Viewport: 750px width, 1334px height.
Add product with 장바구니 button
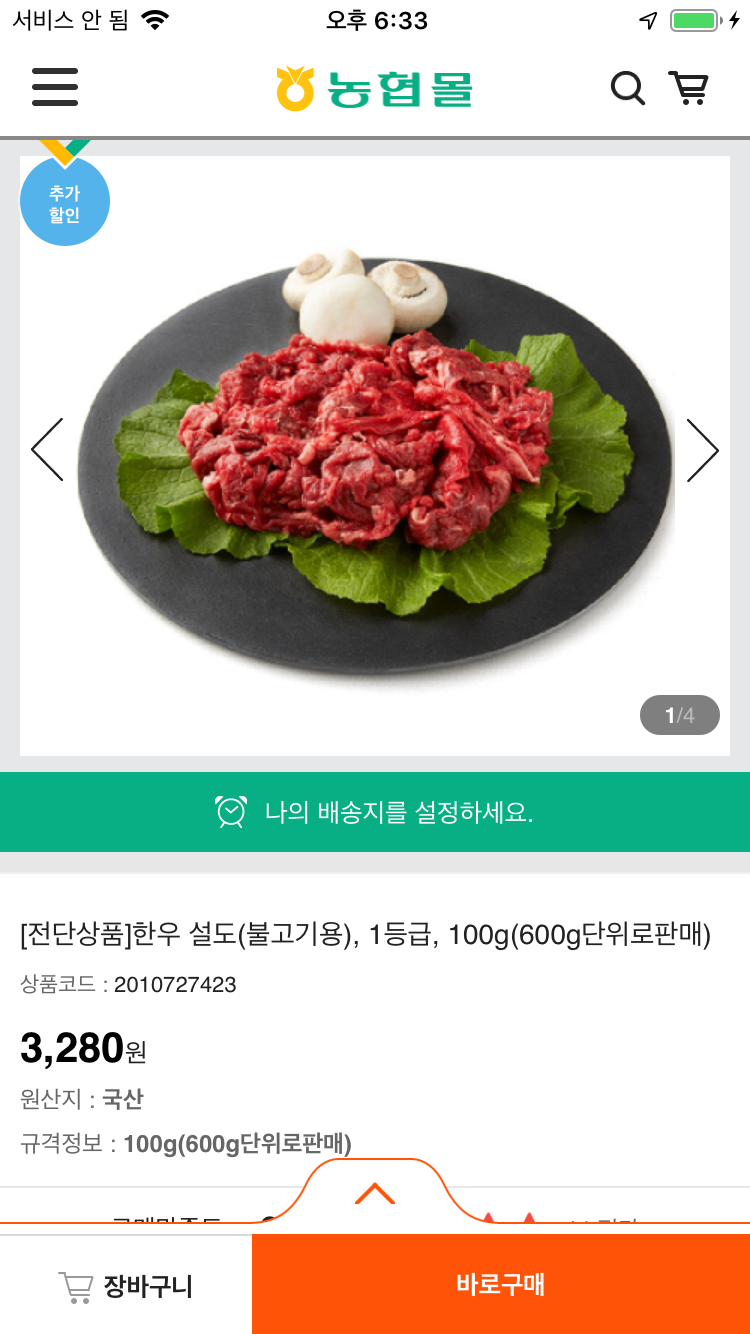(x=126, y=1285)
